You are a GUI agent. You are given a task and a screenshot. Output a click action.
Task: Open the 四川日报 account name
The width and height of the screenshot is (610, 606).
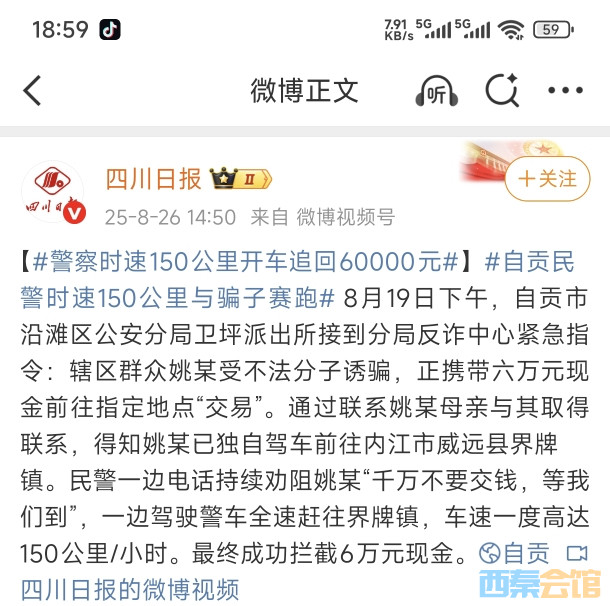(153, 179)
